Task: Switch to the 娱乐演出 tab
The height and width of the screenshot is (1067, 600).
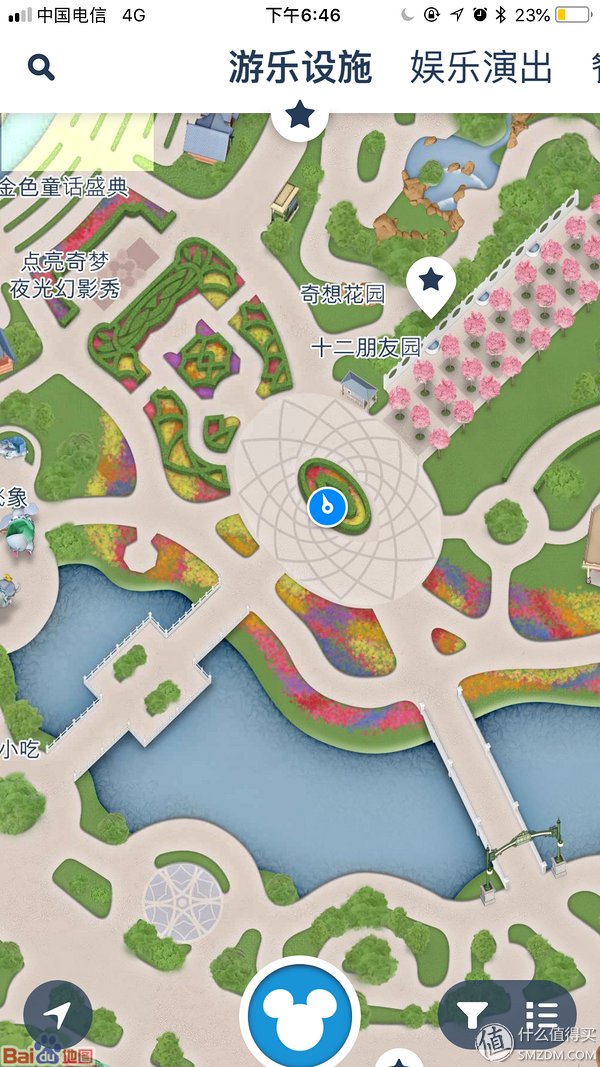Action: [481, 67]
